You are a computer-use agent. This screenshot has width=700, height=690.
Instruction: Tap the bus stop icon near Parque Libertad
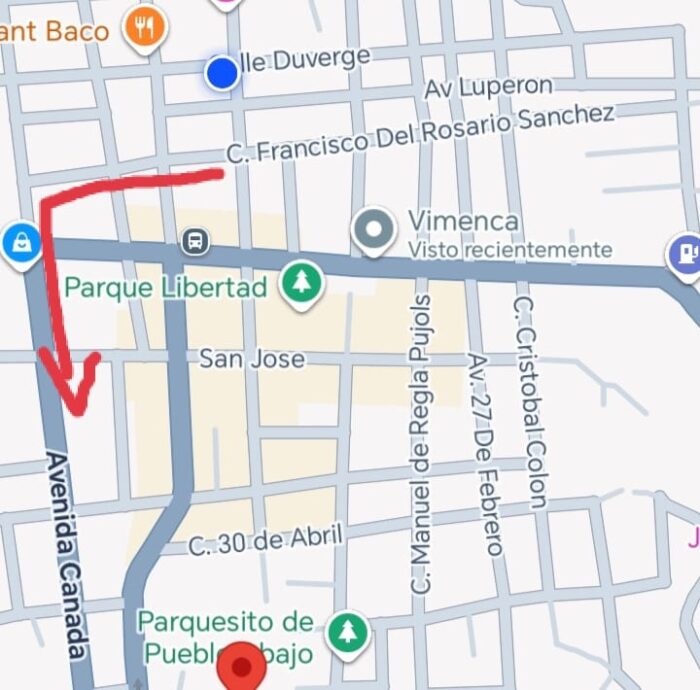coord(195,240)
